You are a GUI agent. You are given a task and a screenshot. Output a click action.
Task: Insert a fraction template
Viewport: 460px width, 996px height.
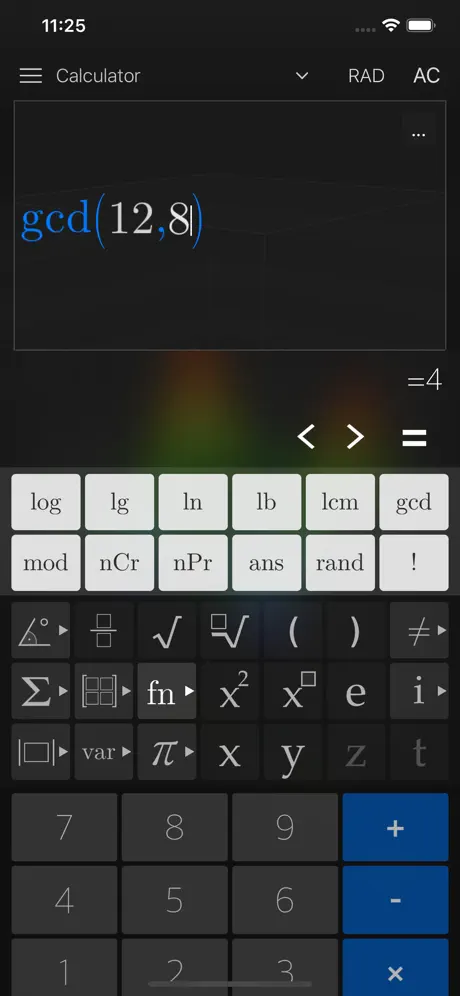click(104, 631)
